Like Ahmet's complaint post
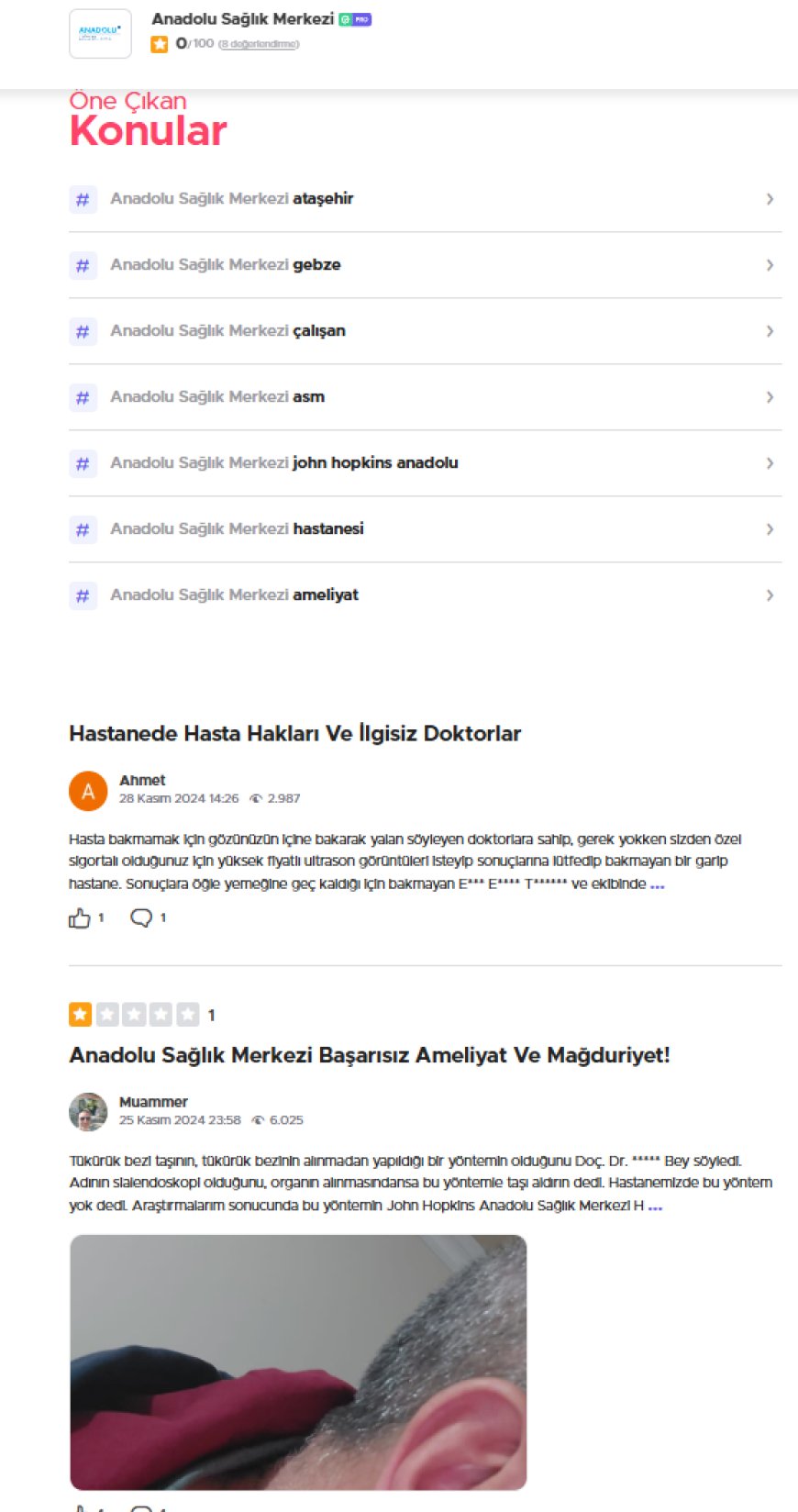The width and height of the screenshot is (798, 1512). coord(80,917)
